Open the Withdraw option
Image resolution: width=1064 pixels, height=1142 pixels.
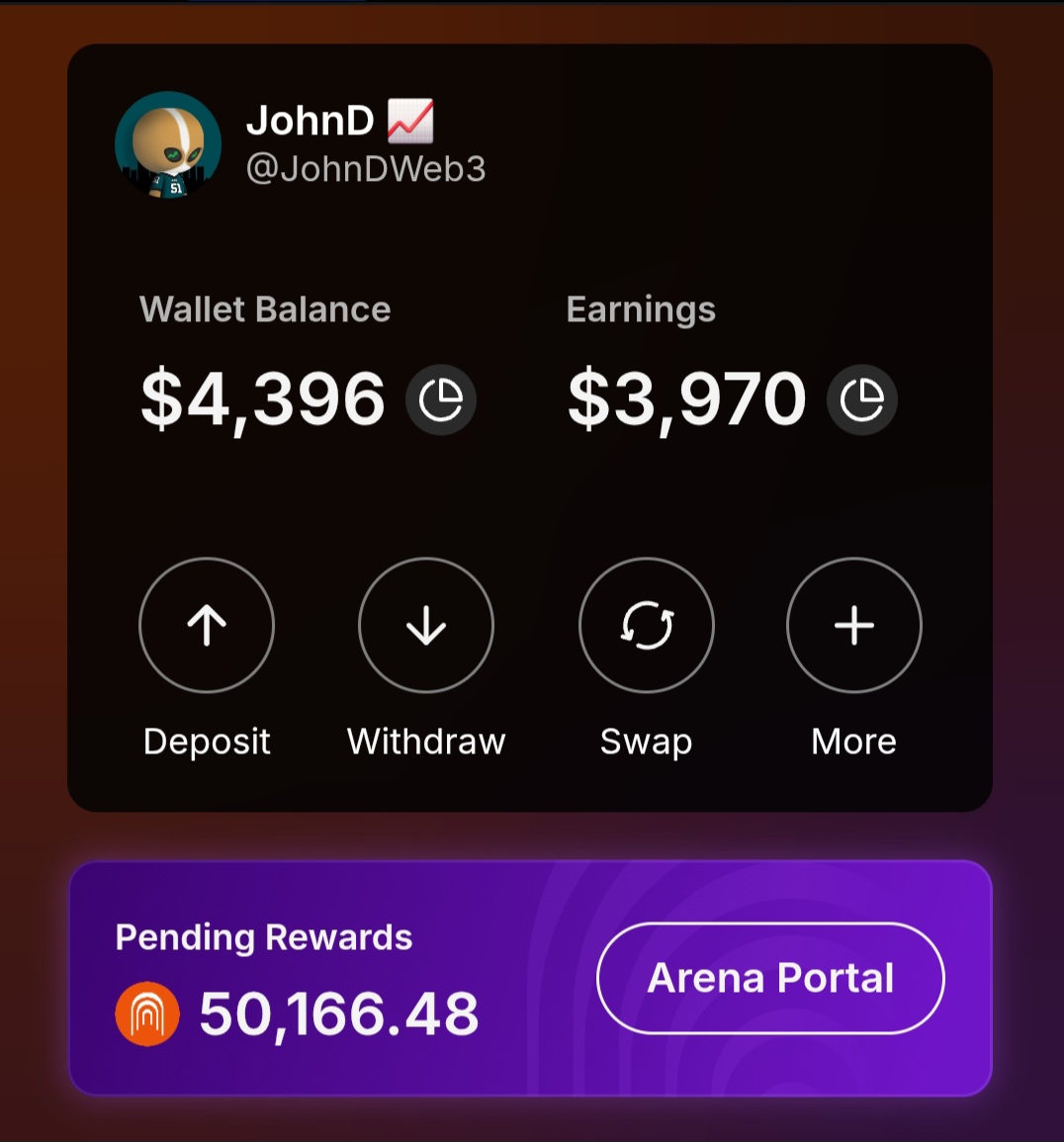pyautogui.click(x=425, y=625)
